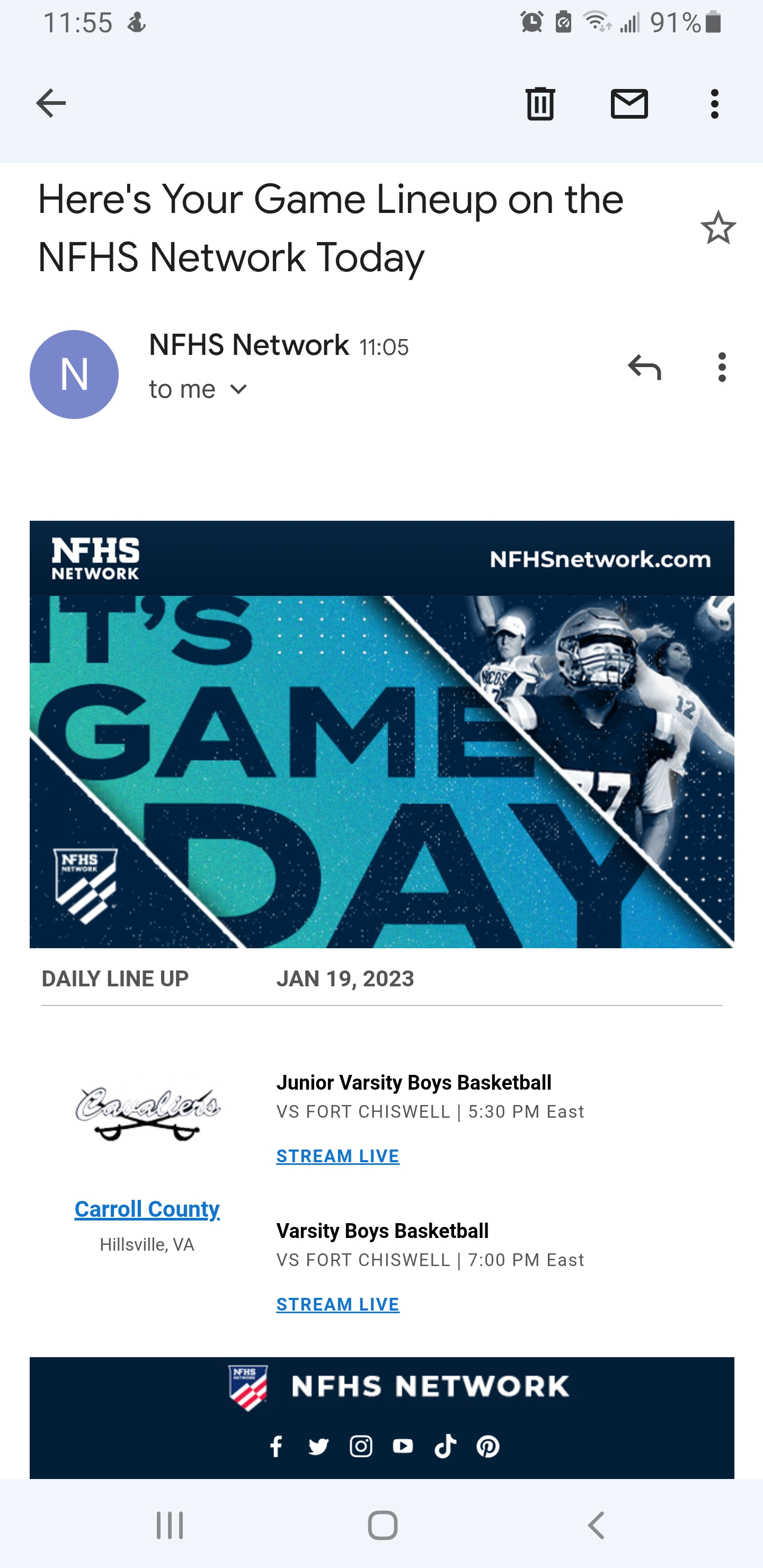Stream Junior Varsity Boys Basketball live
This screenshot has height=1568, width=763.
pyautogui.click(x=338, y=1156)
